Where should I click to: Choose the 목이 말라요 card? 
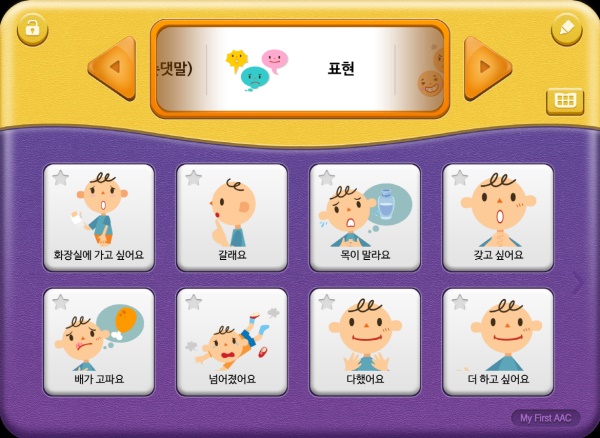coord(365,218)
